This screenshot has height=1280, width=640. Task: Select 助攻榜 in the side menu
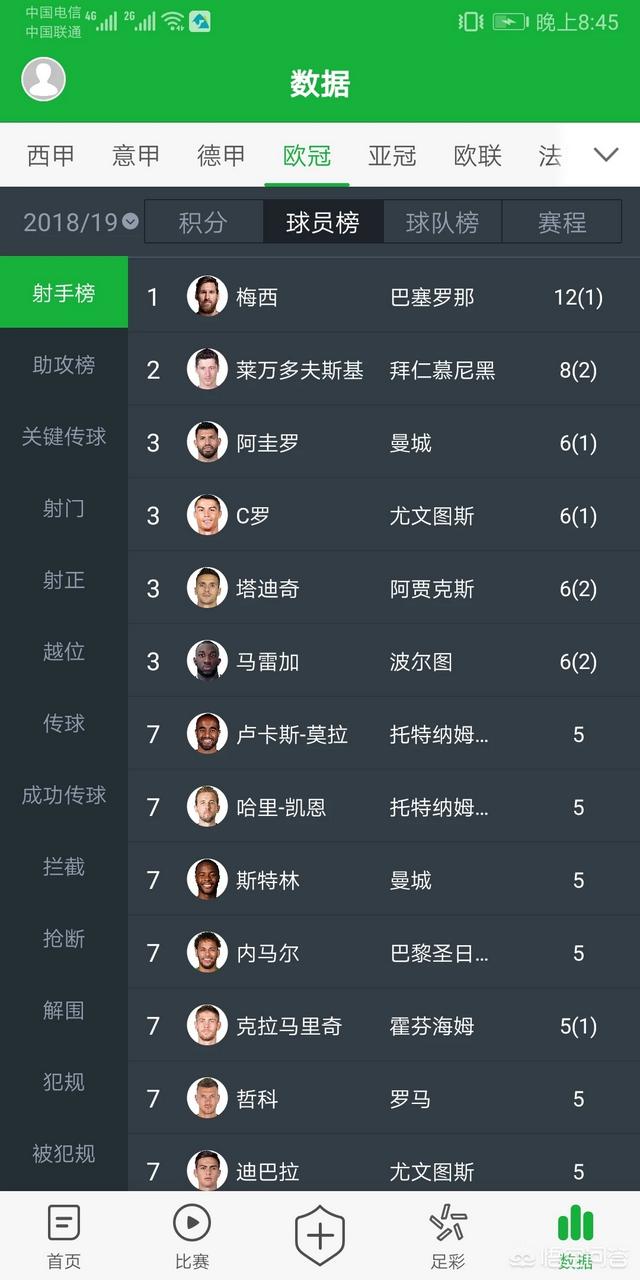[x=64, y=365]
